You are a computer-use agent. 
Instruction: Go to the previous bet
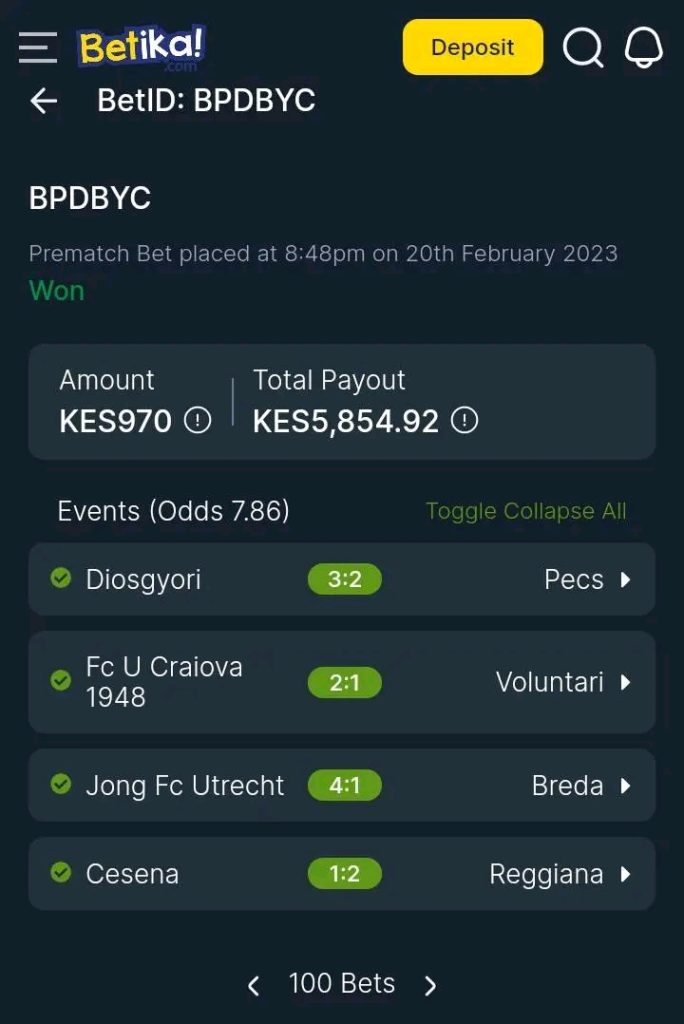(x=254, y=986)
